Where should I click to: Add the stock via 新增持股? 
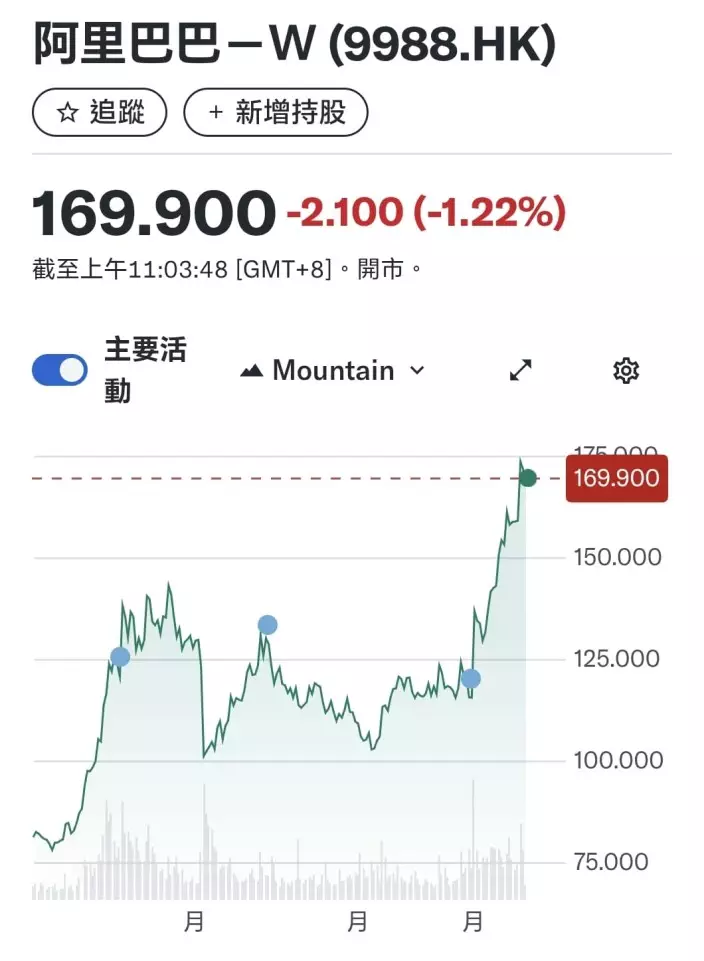(x=276, y=112)
